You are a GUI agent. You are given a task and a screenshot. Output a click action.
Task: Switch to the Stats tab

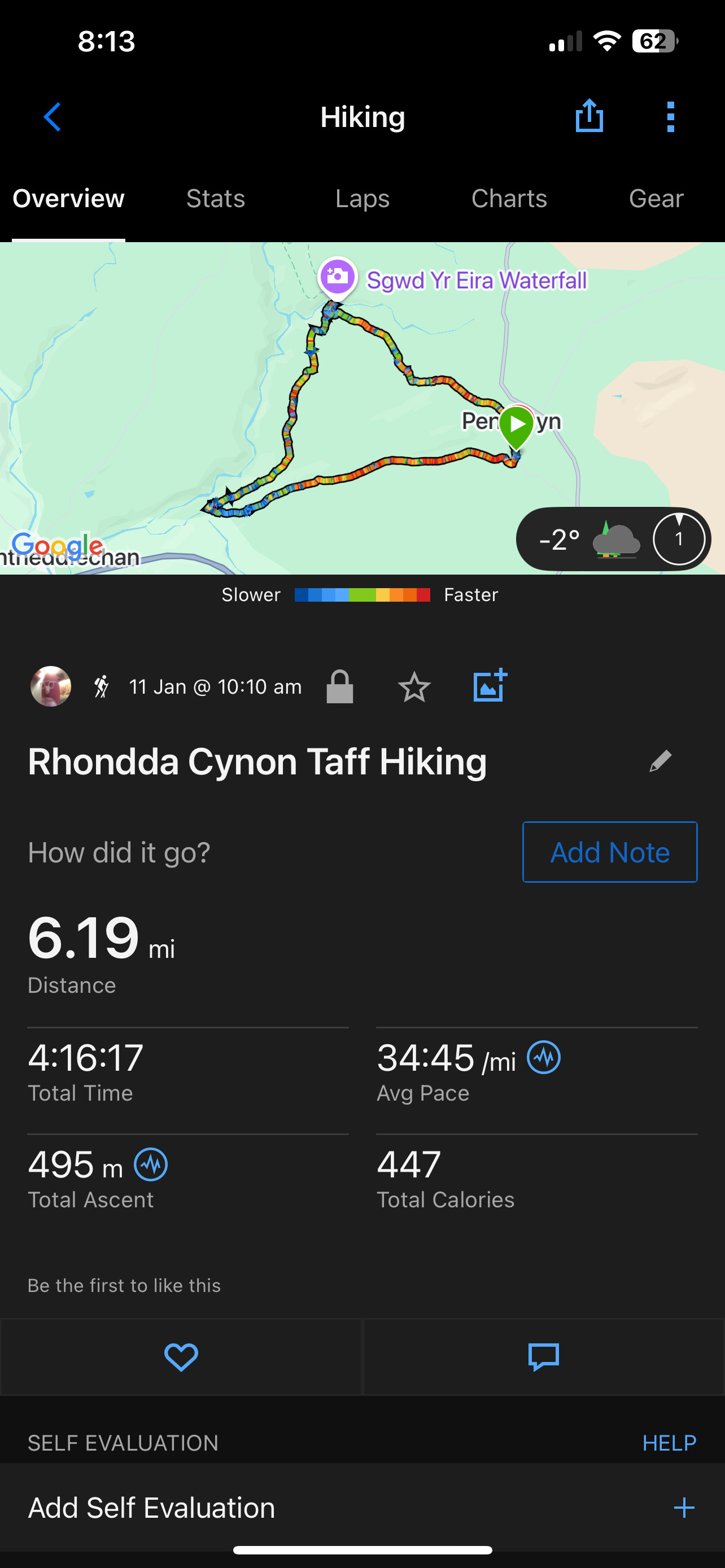(x=216, y=199)
